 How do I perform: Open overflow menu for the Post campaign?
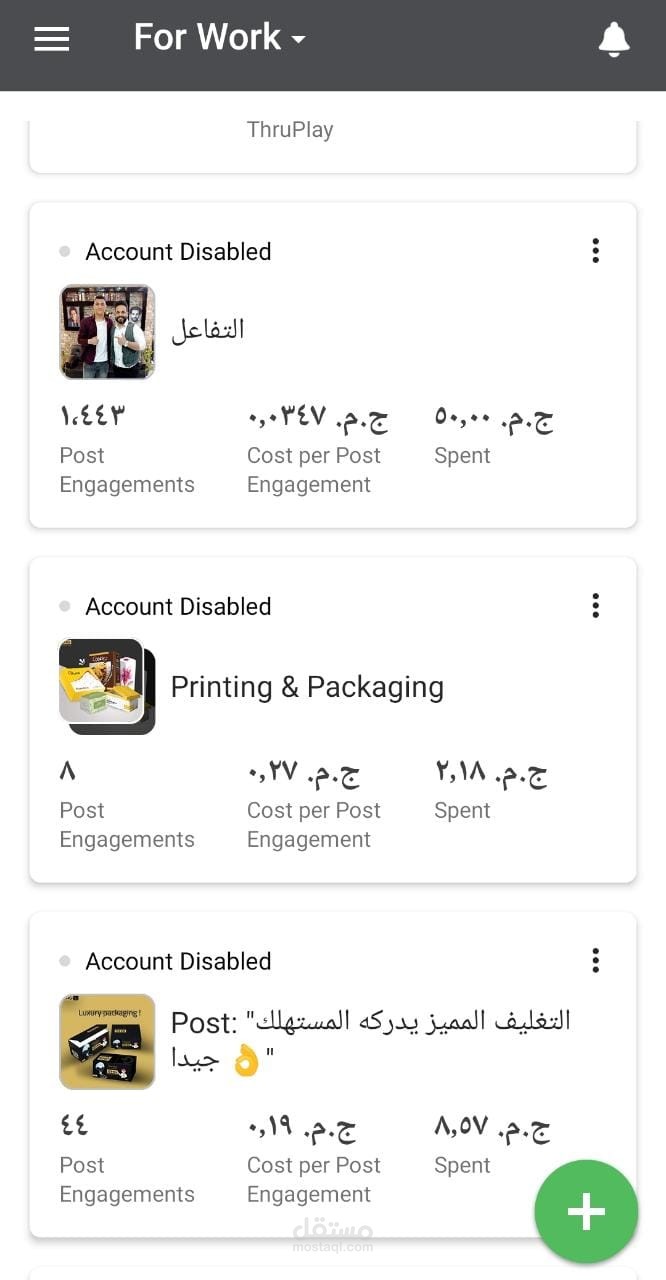tap(595, 961)
